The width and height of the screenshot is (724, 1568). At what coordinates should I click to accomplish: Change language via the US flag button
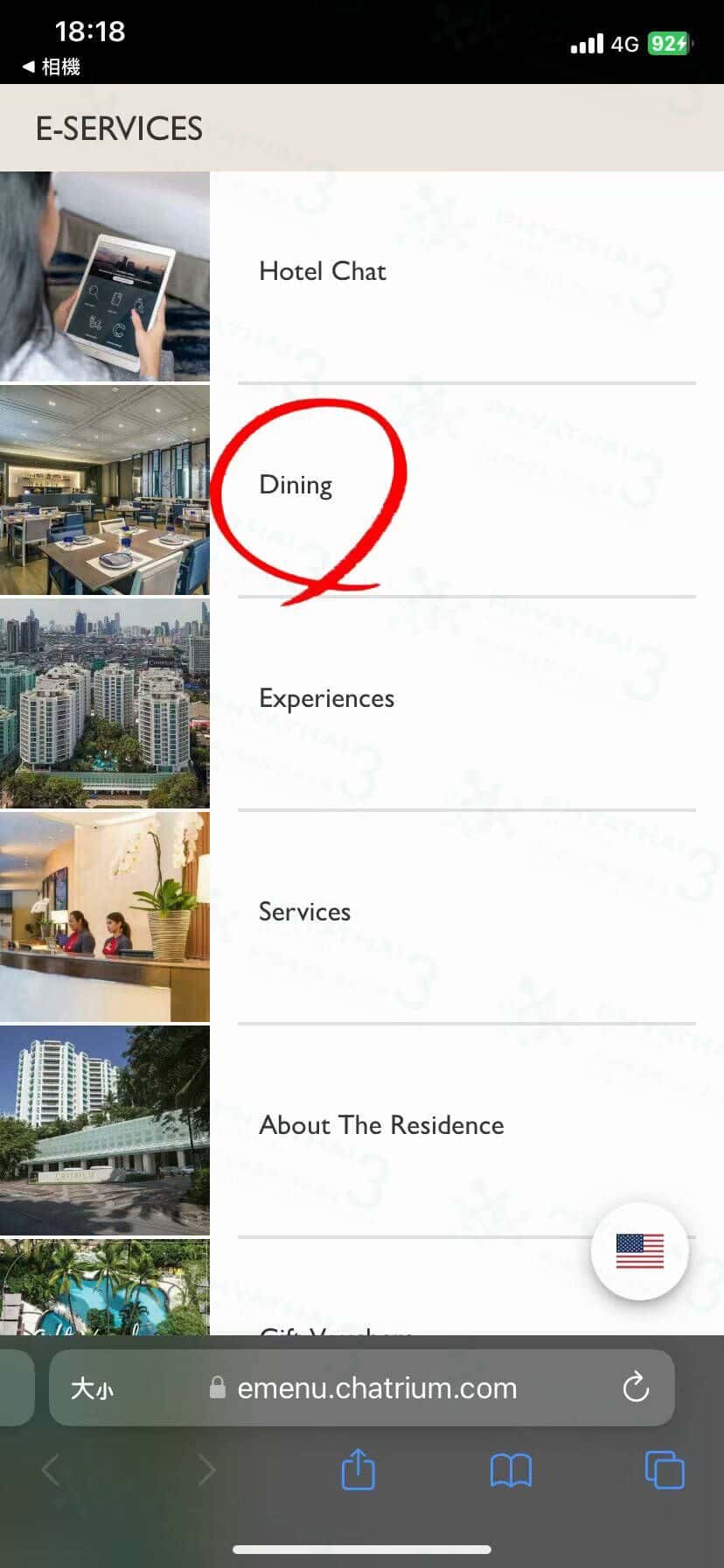pyautogui.click(x=639, y=1251)
